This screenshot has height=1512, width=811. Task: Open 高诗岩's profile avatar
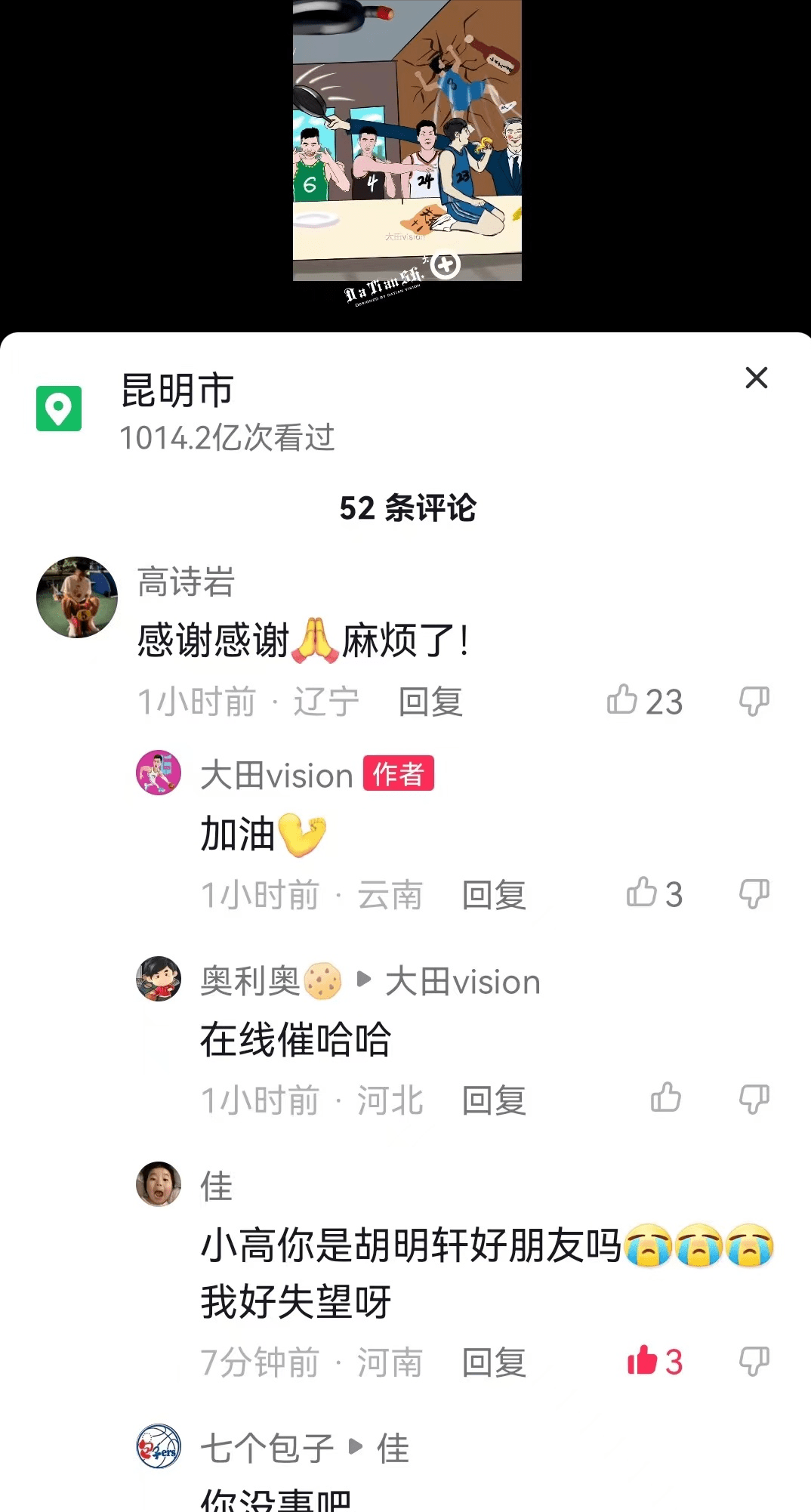coord(77,597)
